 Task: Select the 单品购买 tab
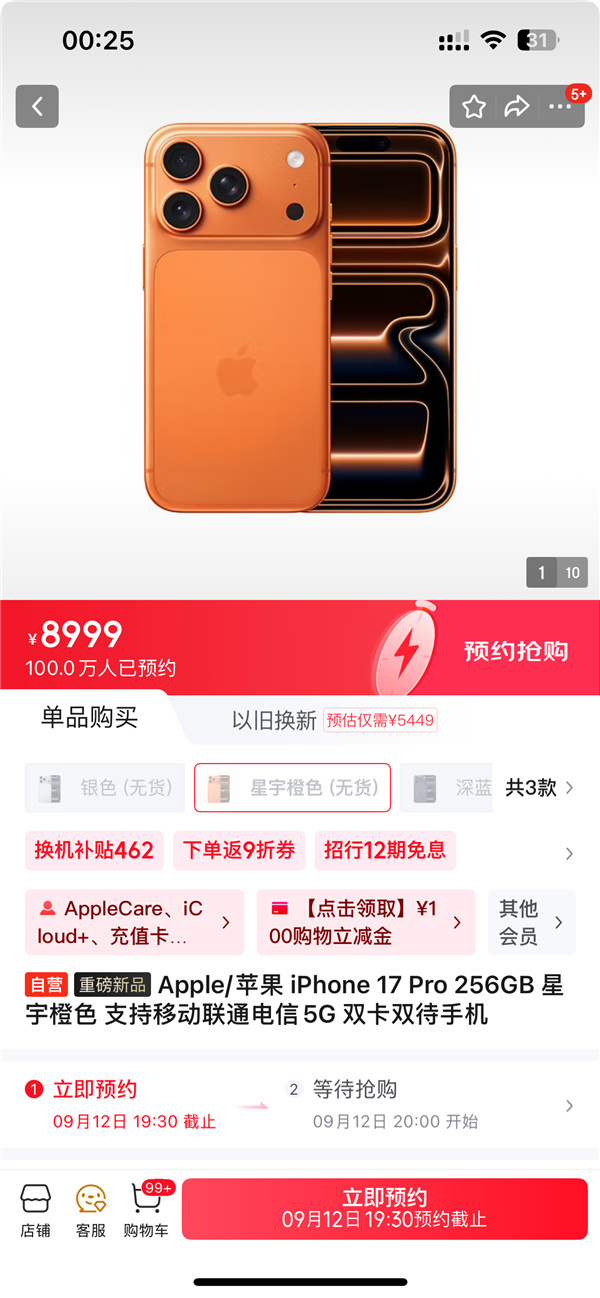click(x=89, y=717)
